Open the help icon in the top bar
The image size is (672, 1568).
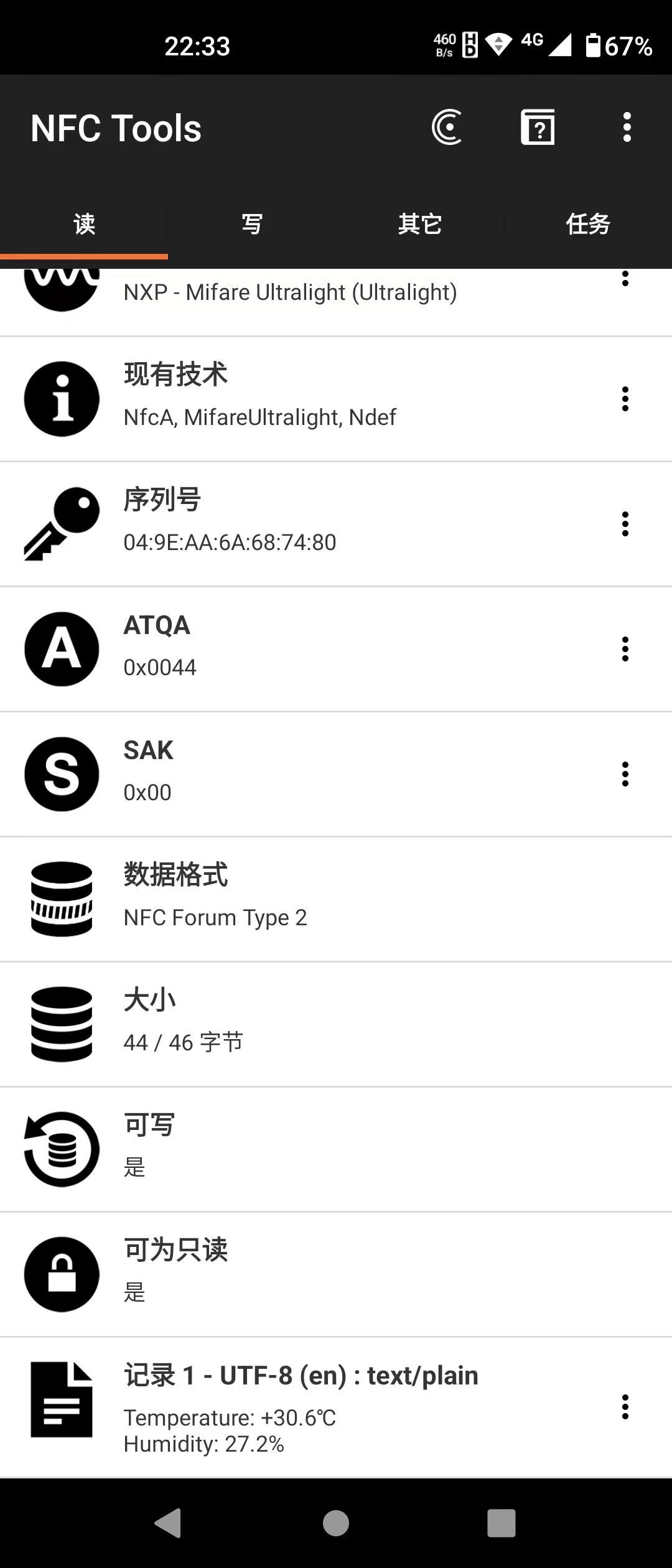(x=538, y=128)
